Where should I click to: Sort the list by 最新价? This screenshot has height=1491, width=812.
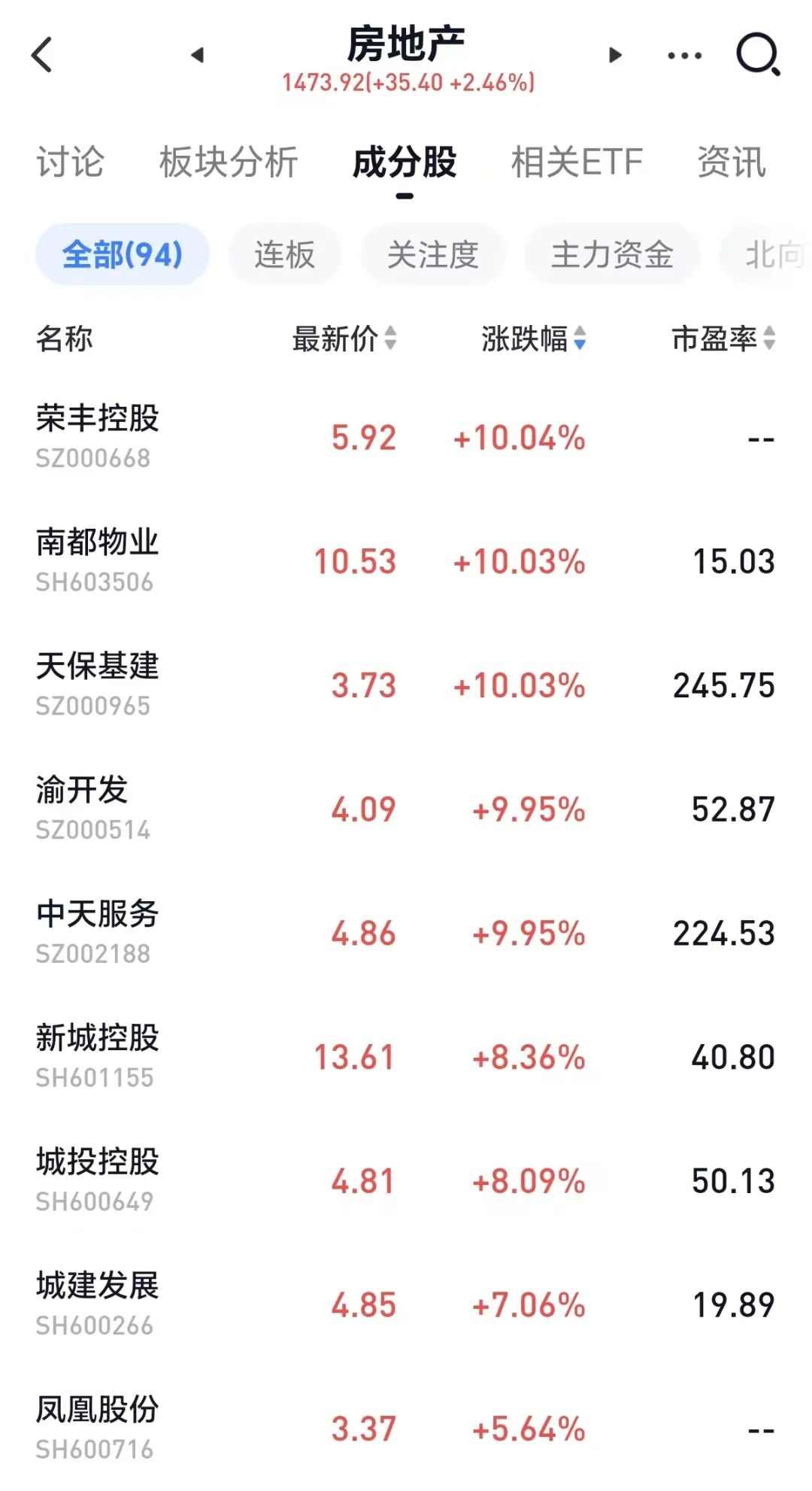click(x=344, y=339)
